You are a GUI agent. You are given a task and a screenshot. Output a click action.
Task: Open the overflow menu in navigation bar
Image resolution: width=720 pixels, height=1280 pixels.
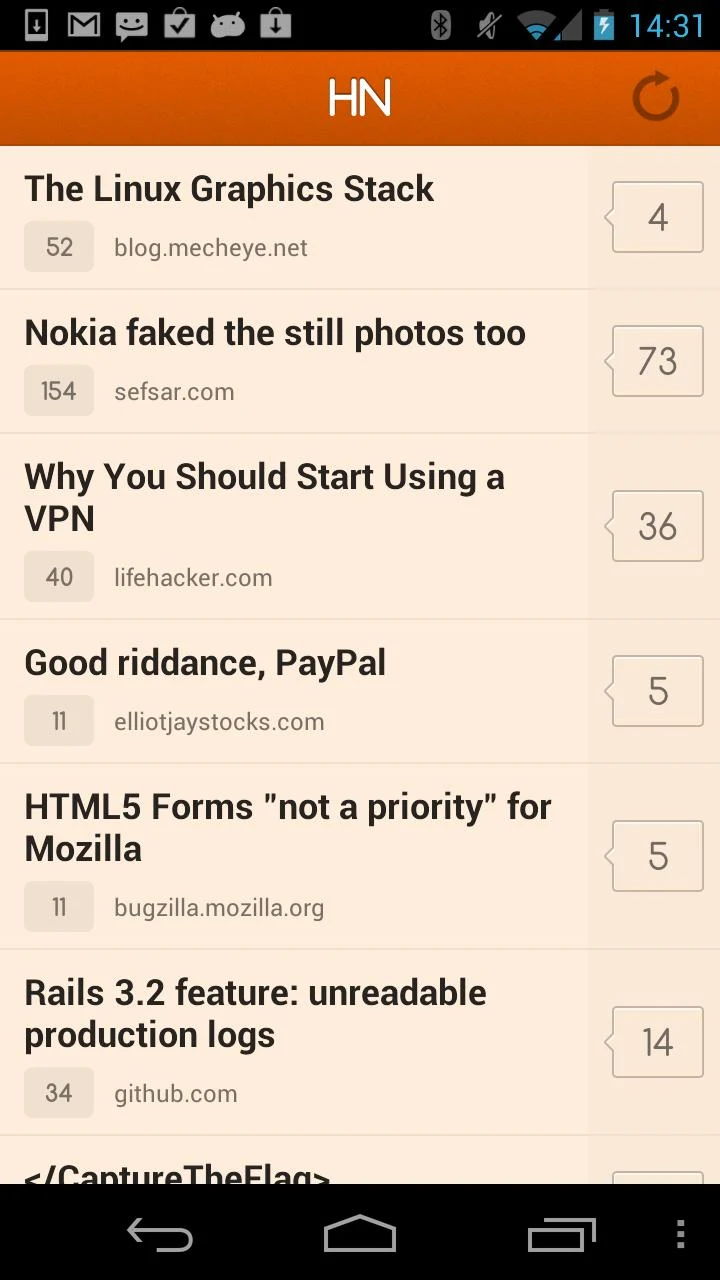coord(681,1234)
